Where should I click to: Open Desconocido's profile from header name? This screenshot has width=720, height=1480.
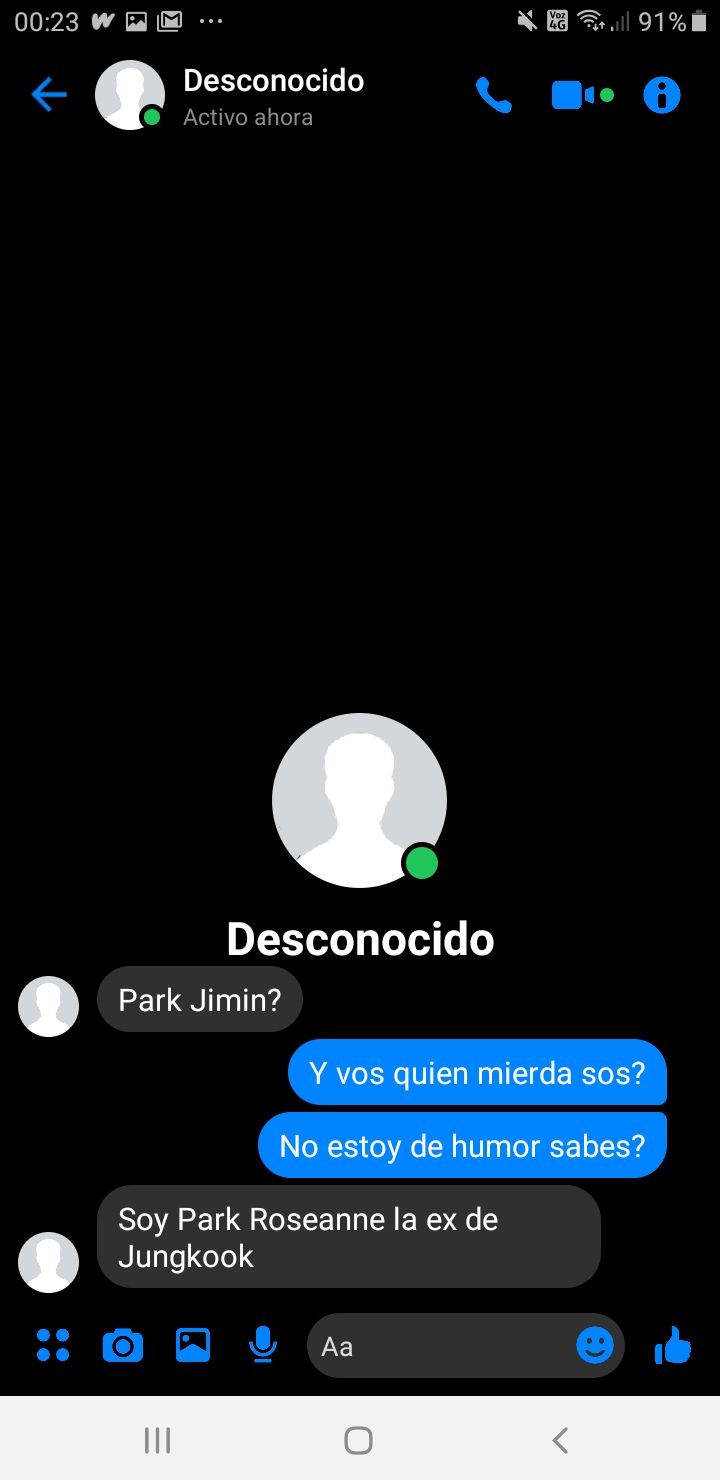[x=273, y=81]
